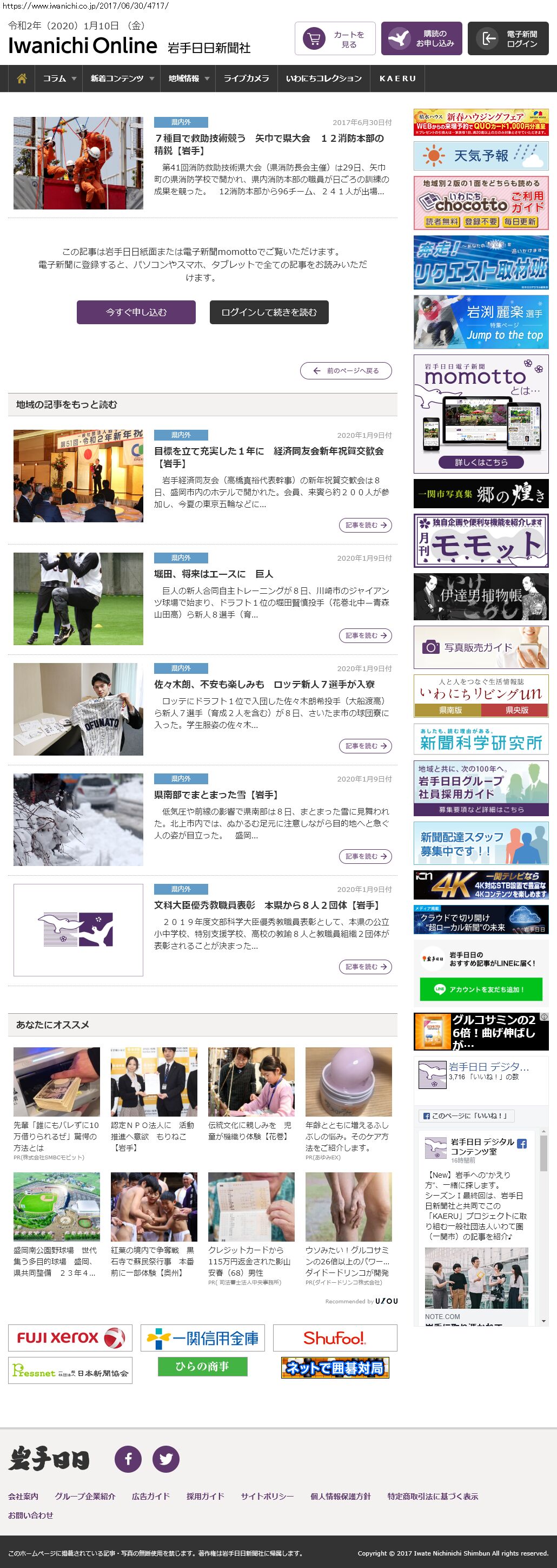Open the 県南部でまとまった雪 article headline

click(x=216, y=795)
